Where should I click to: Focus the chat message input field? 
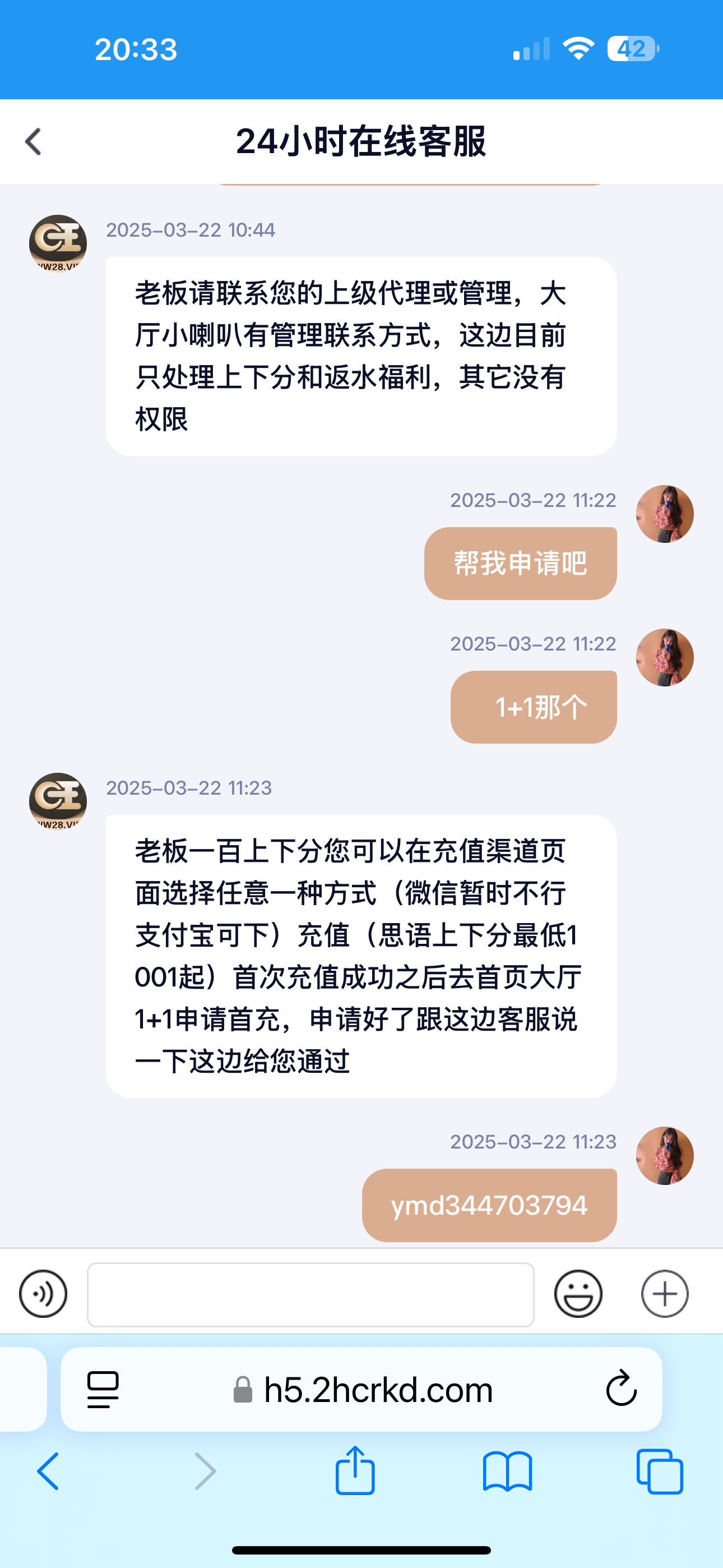(310, 1294)
